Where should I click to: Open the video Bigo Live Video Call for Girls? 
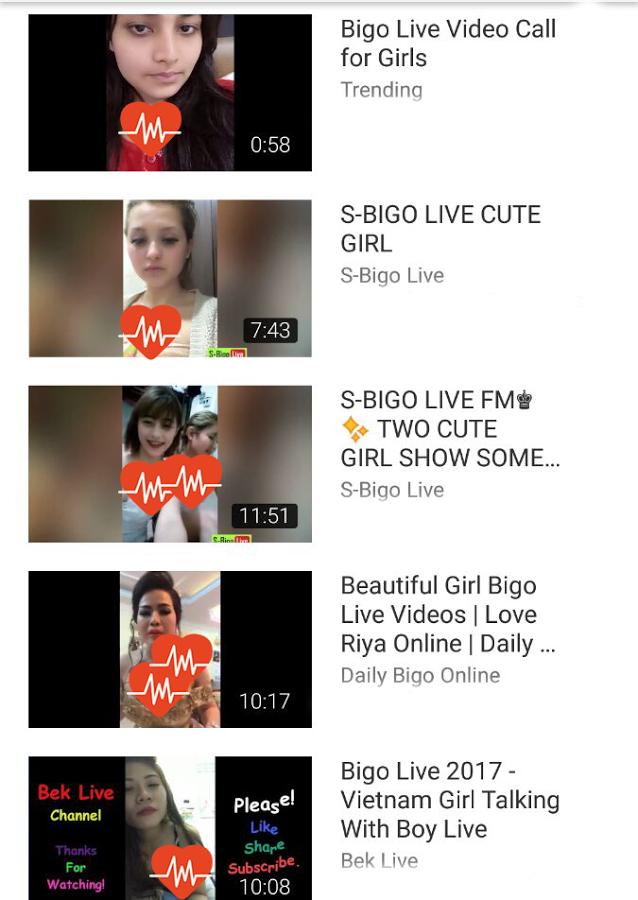click(170, 92)
